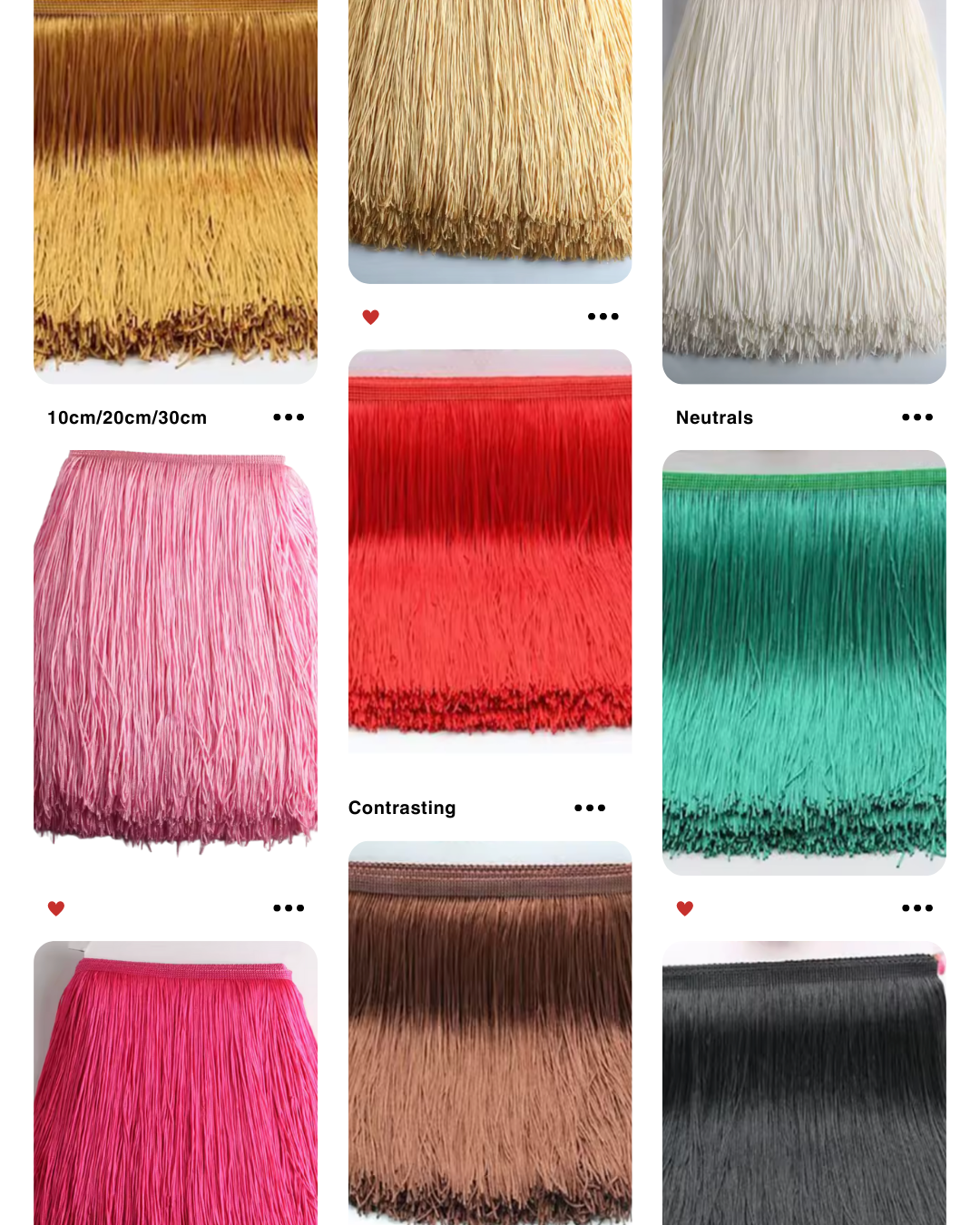Open the 10cm/20cm/30cm mustard fringe pin
980x1225 pixels.
[175, 191]
